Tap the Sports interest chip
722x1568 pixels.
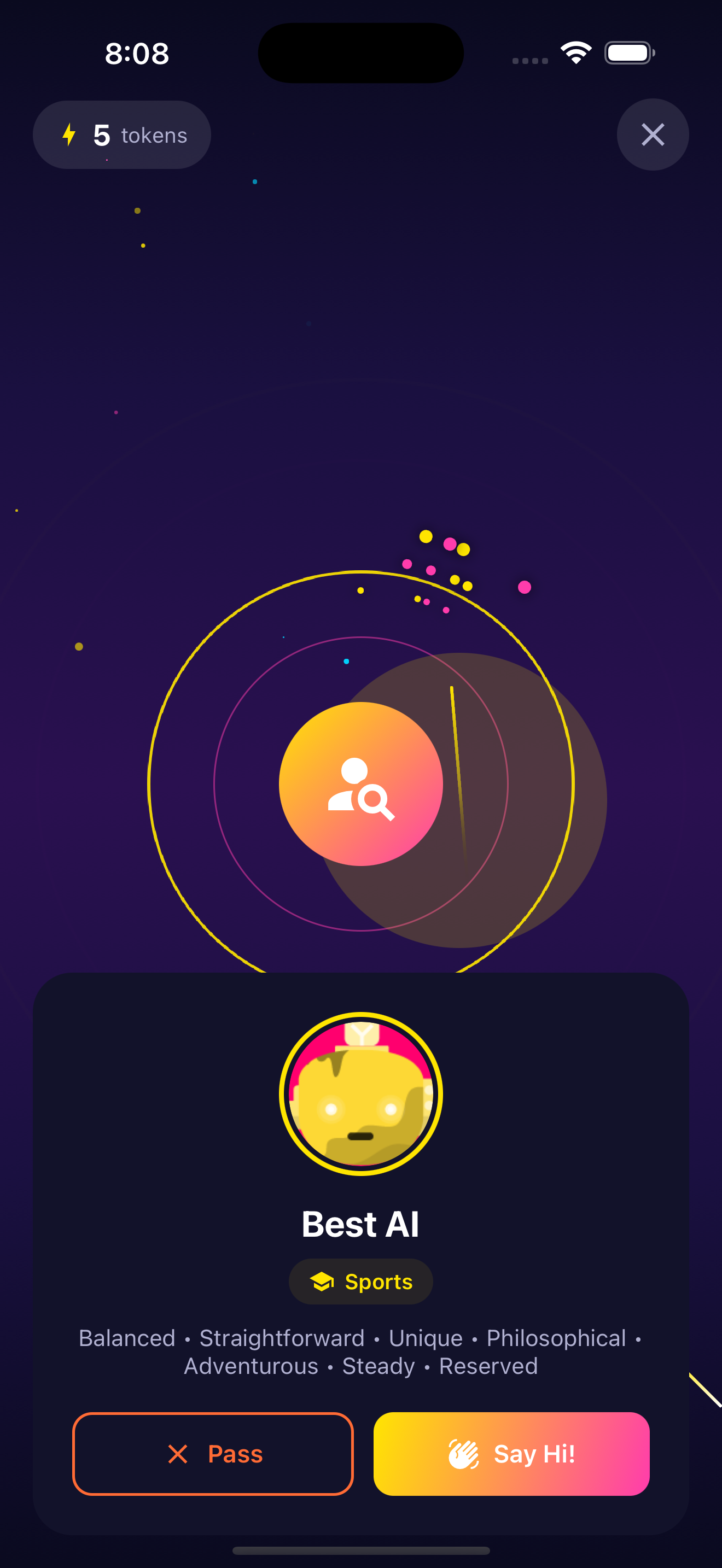pyautogui.click(x=361, y=1282)
